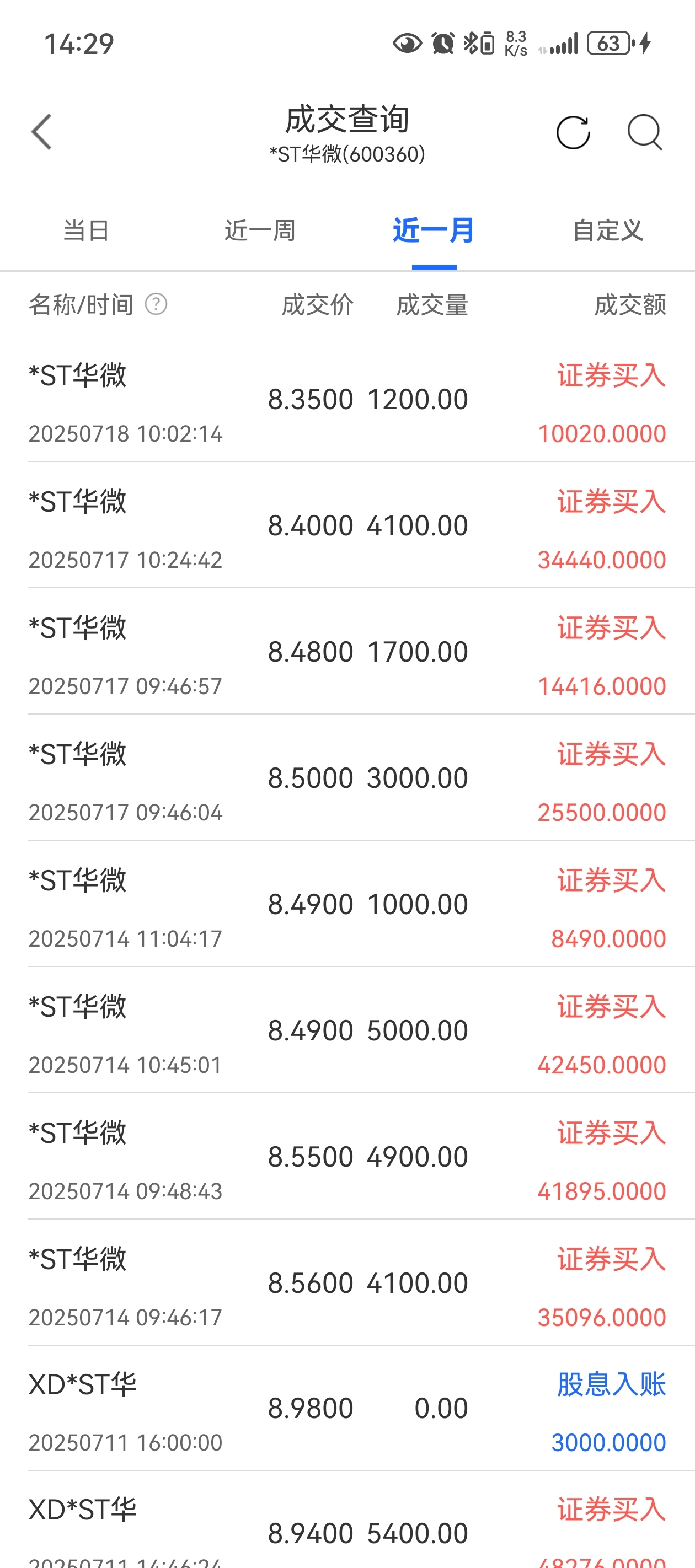Open the 自定义 date range tab
Image resolution: width=695 pixels, height=1568 pixels.
(608, 230)
